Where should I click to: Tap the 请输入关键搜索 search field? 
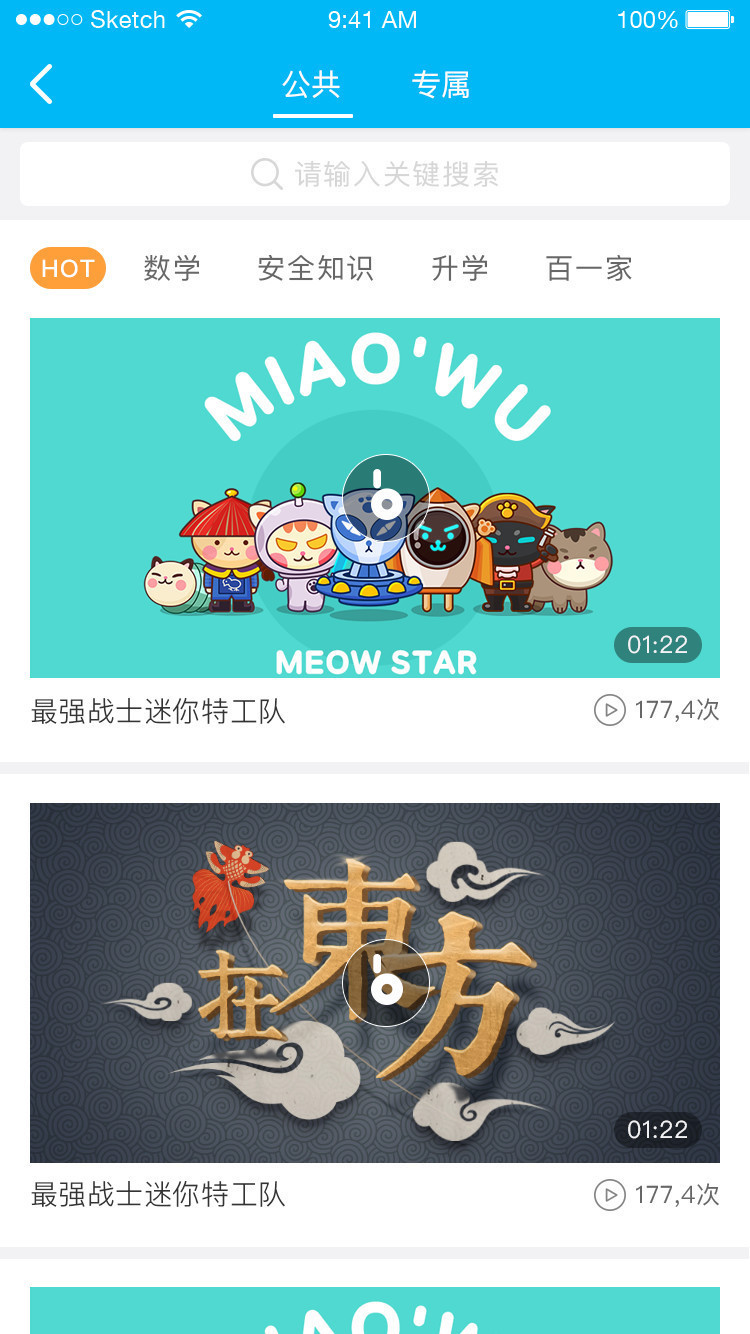375,174
